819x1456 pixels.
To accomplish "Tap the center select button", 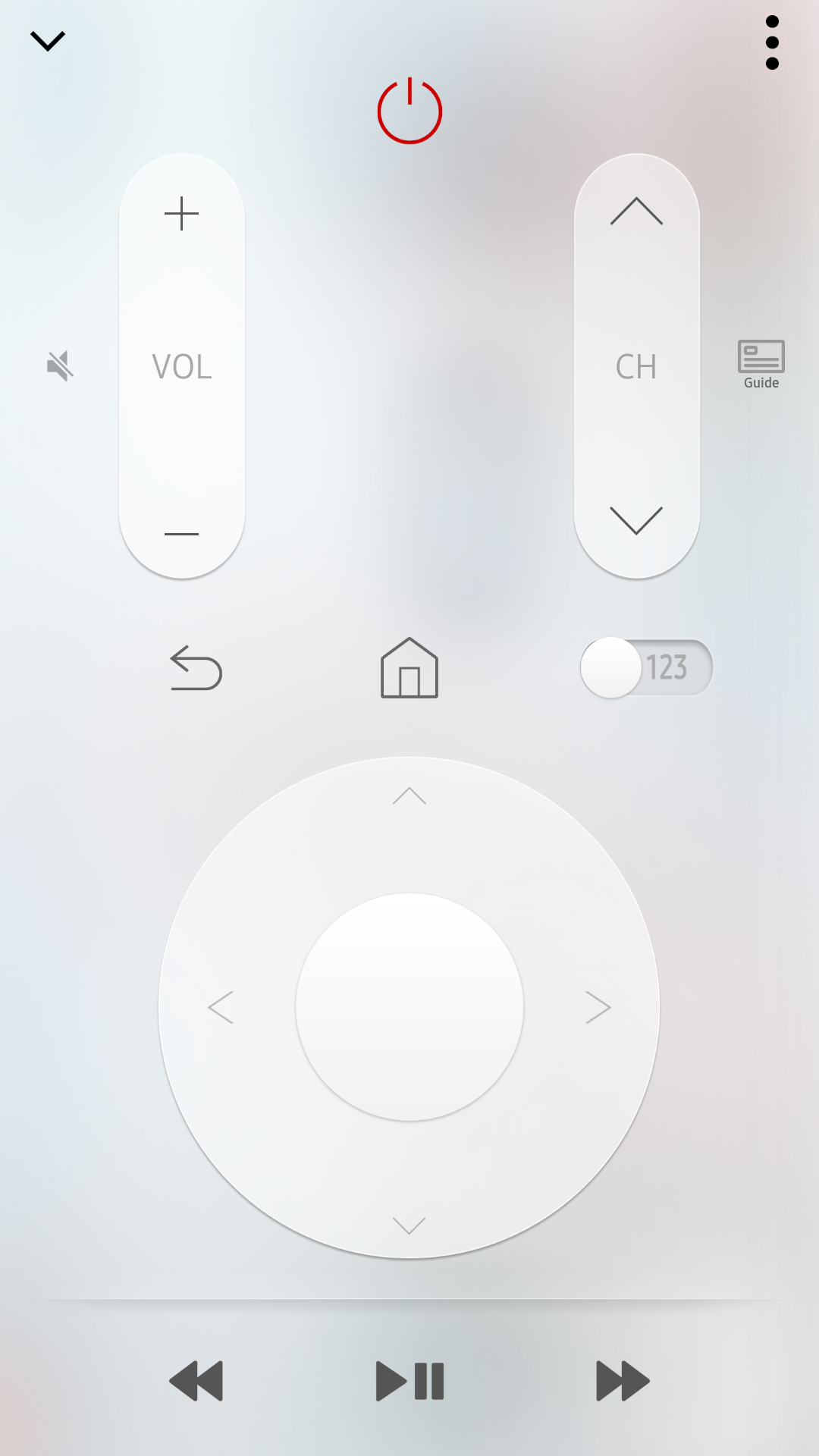I will pyautogui.click(x=409, y=1007).
